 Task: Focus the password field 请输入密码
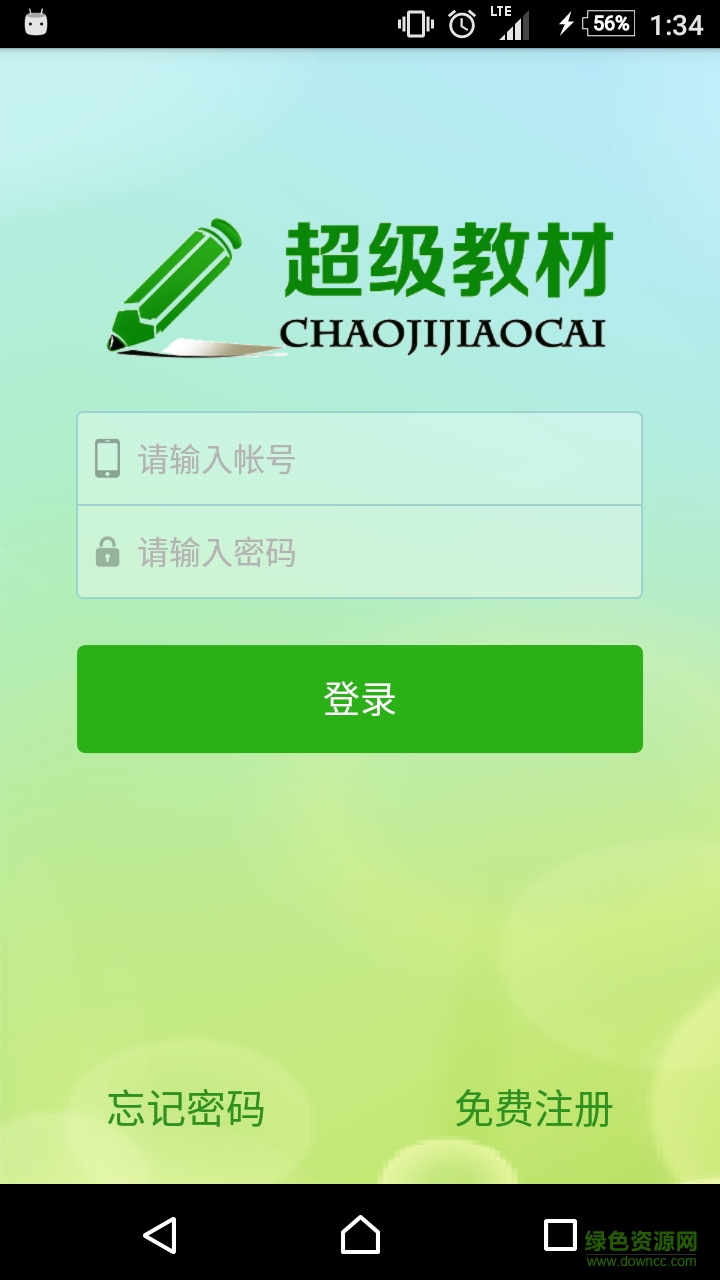tap(380, 552)
